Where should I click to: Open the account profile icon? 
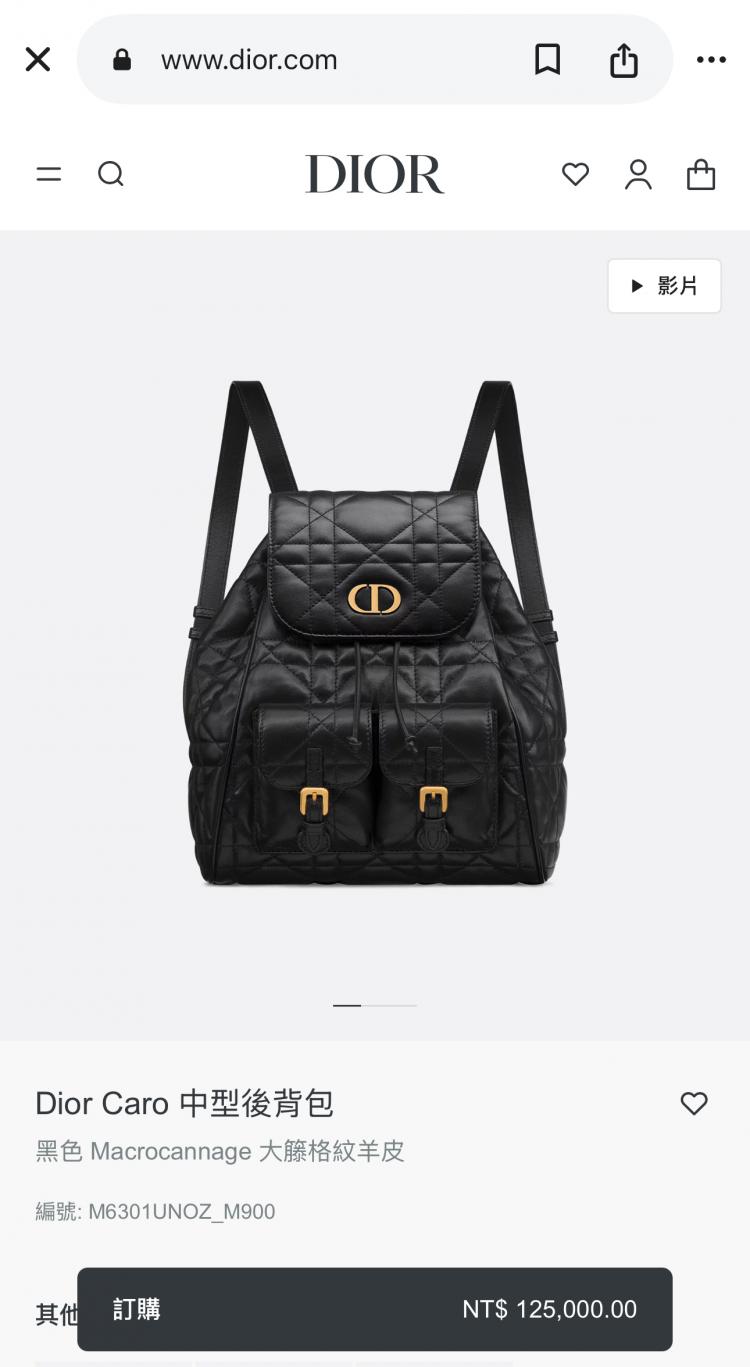pos(638,175)
